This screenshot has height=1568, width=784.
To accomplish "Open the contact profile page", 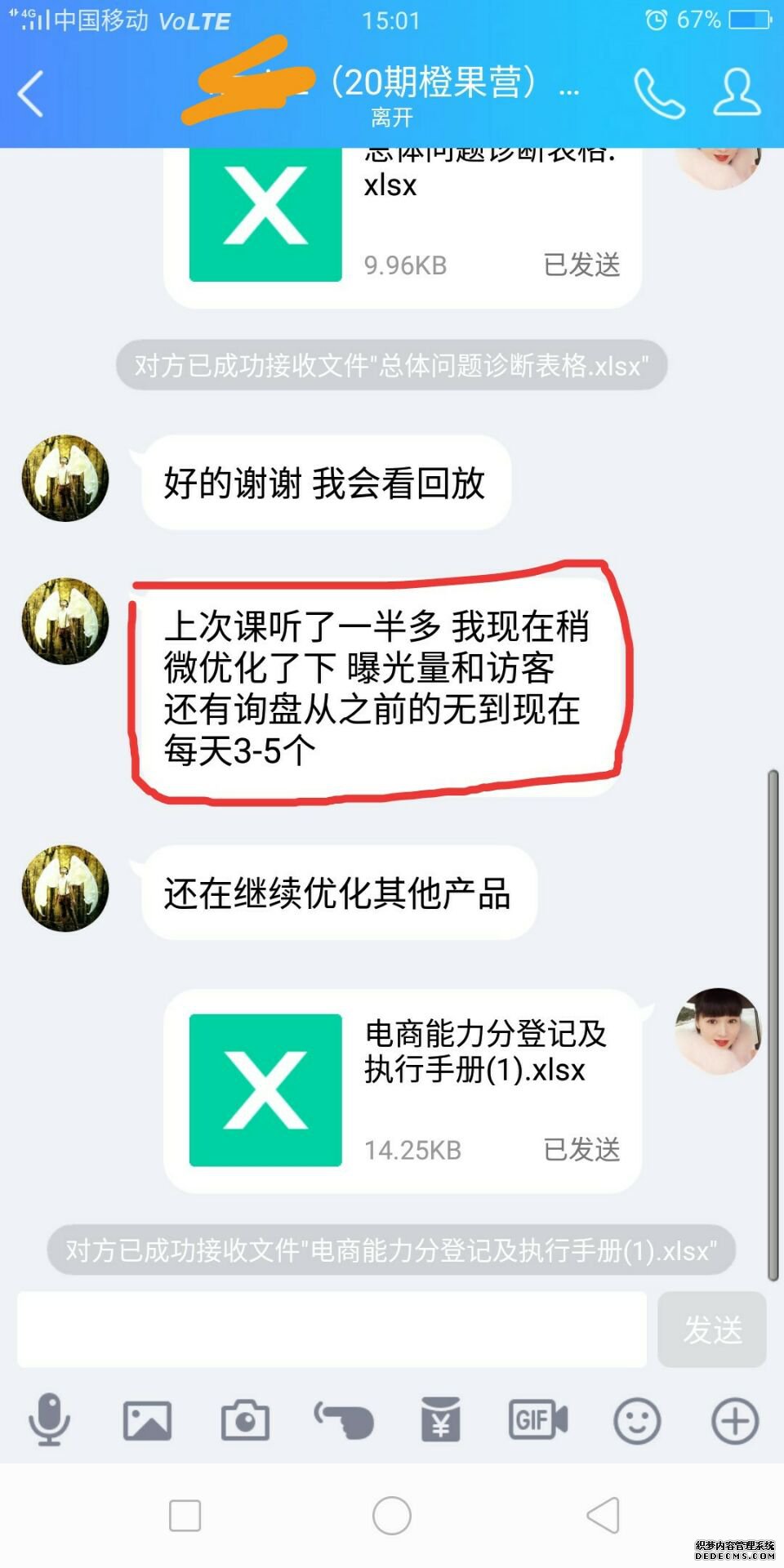I will (737, 92).
